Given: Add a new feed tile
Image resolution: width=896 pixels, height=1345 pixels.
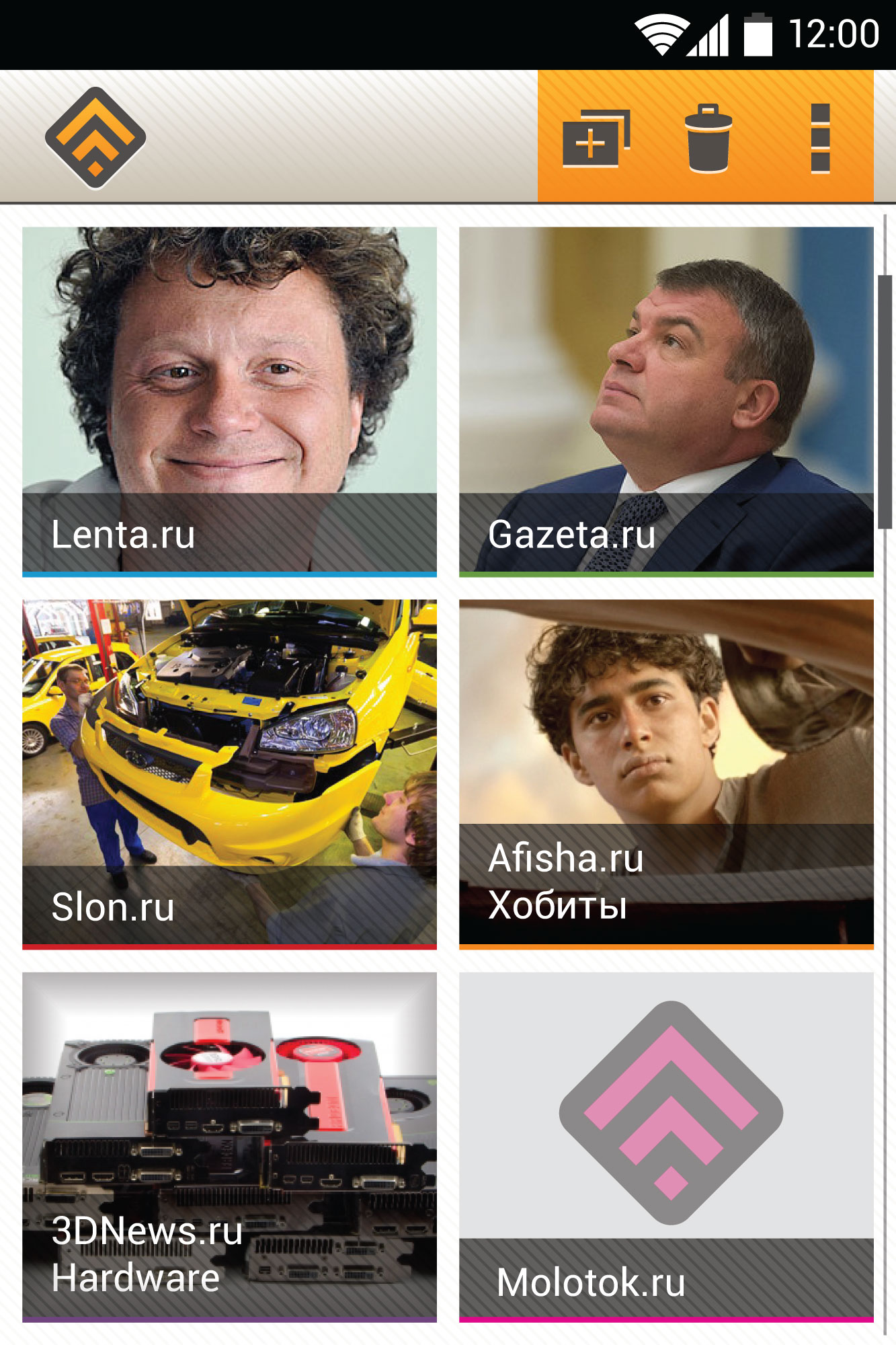Looking at the screenshot, I should [x=596, y=139].
